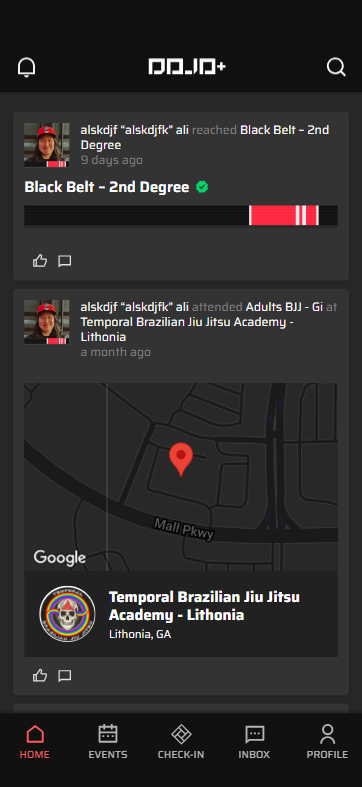Open the Profile tab

(327, 742)
